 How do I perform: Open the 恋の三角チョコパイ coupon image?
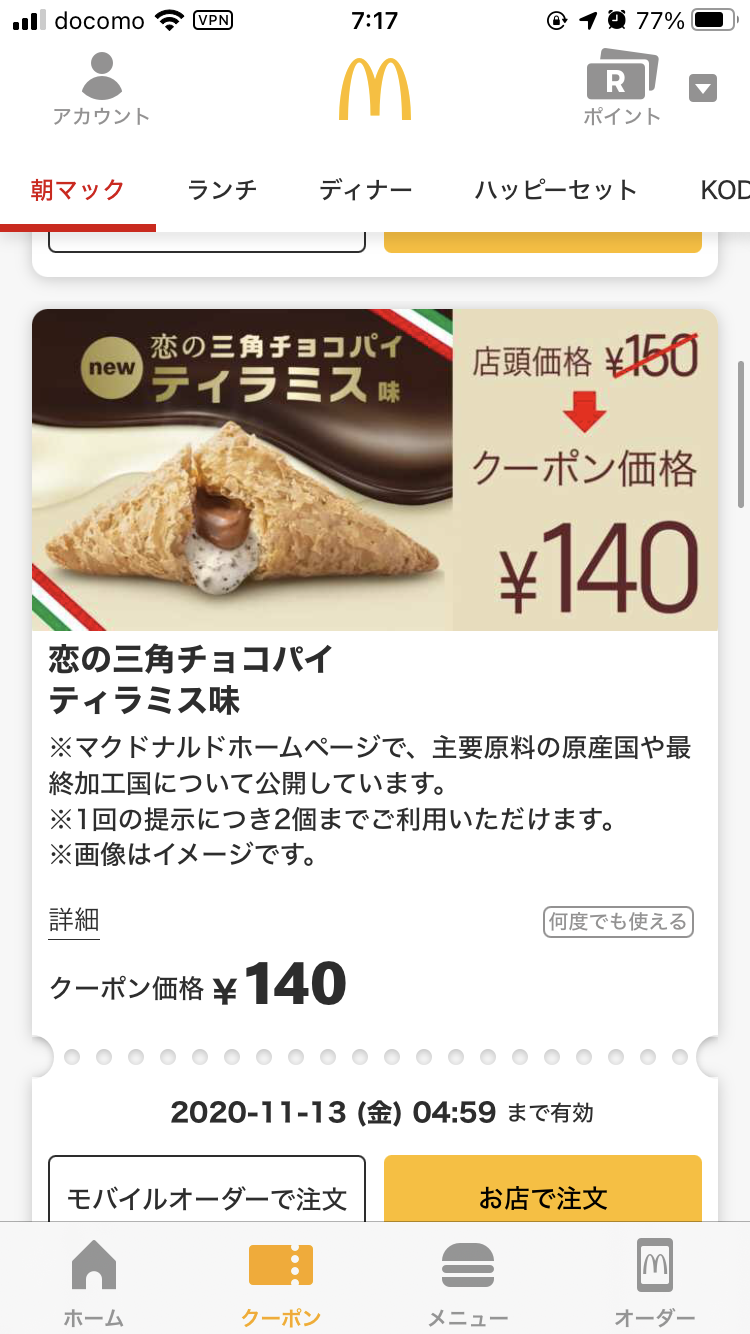pos(374,470)
